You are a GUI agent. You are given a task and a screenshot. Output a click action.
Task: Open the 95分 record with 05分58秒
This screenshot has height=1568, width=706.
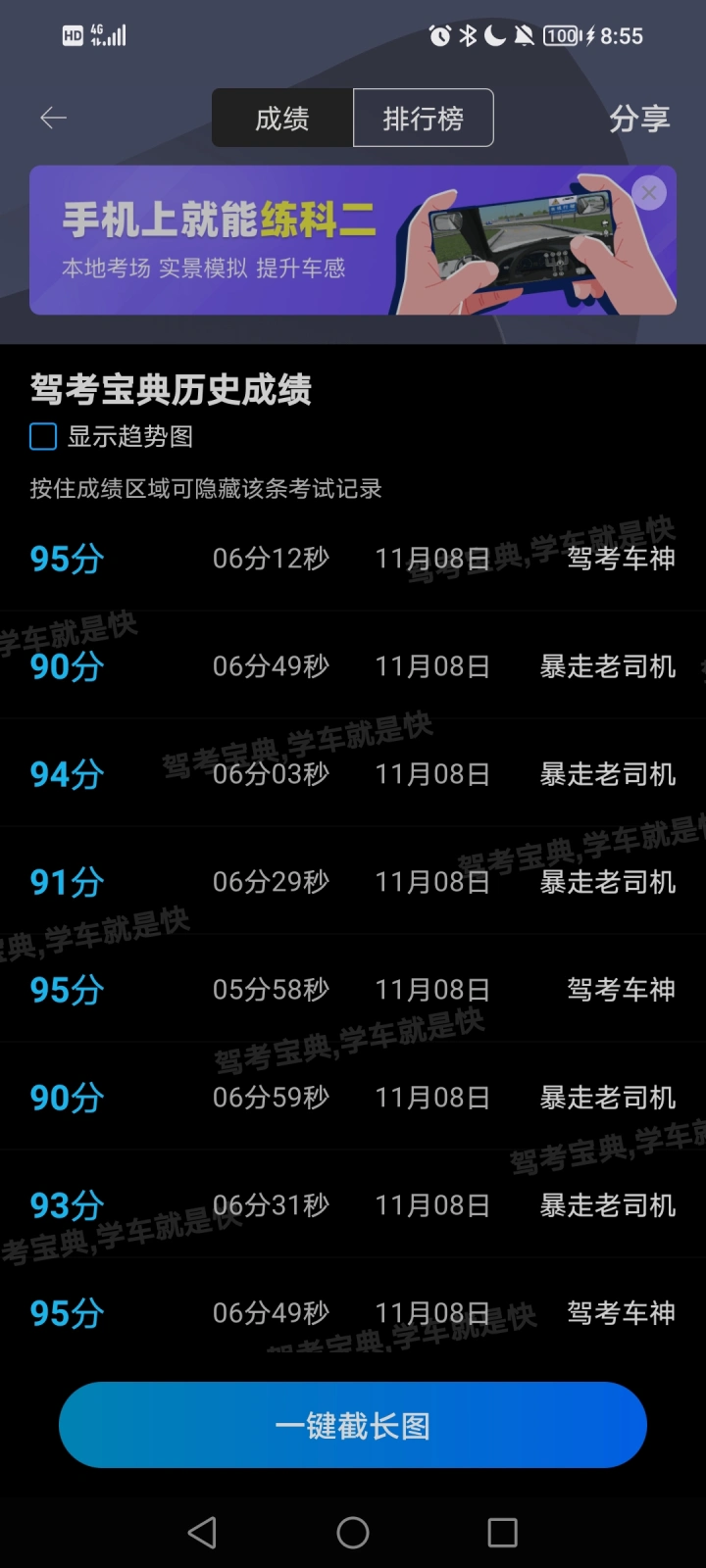[353, 990]
